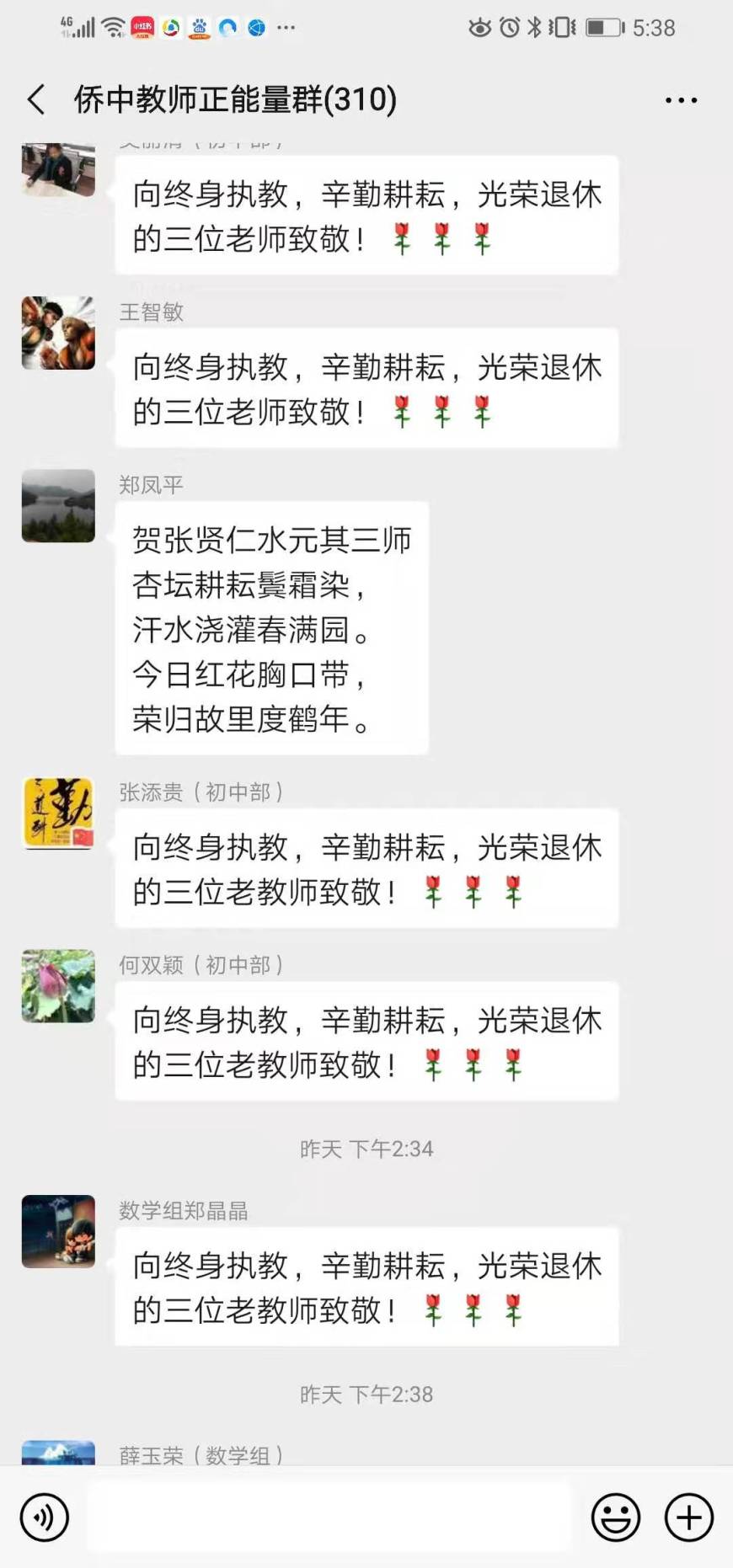The width and height of the screenshot is (733, 1568).
Task: Open 数学组郑晶晶's profile avatar
Action: [58, 1231]
